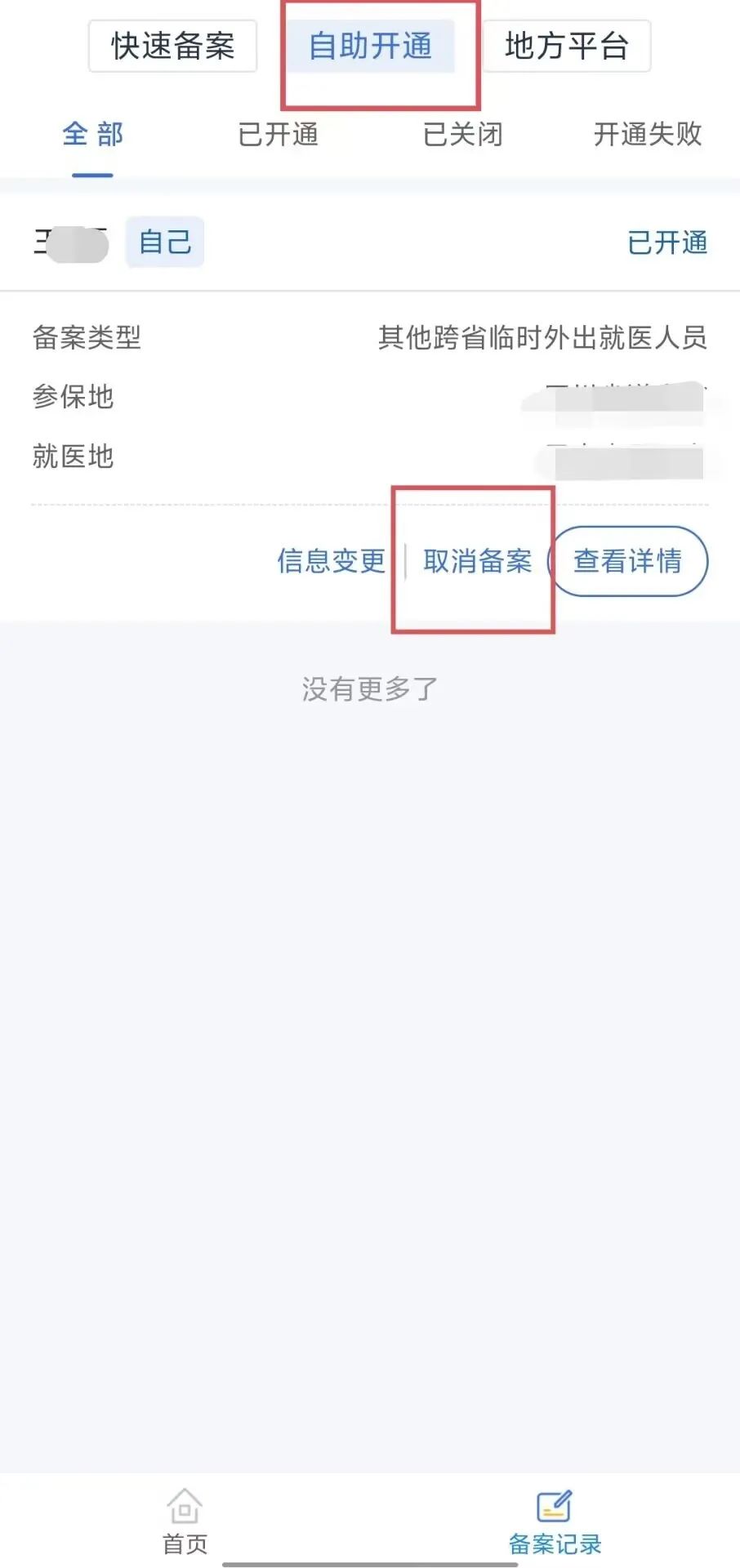Tap 取消备案 to cancel filing
This screenshot has height=1568, width=740.
pos(477,561)
